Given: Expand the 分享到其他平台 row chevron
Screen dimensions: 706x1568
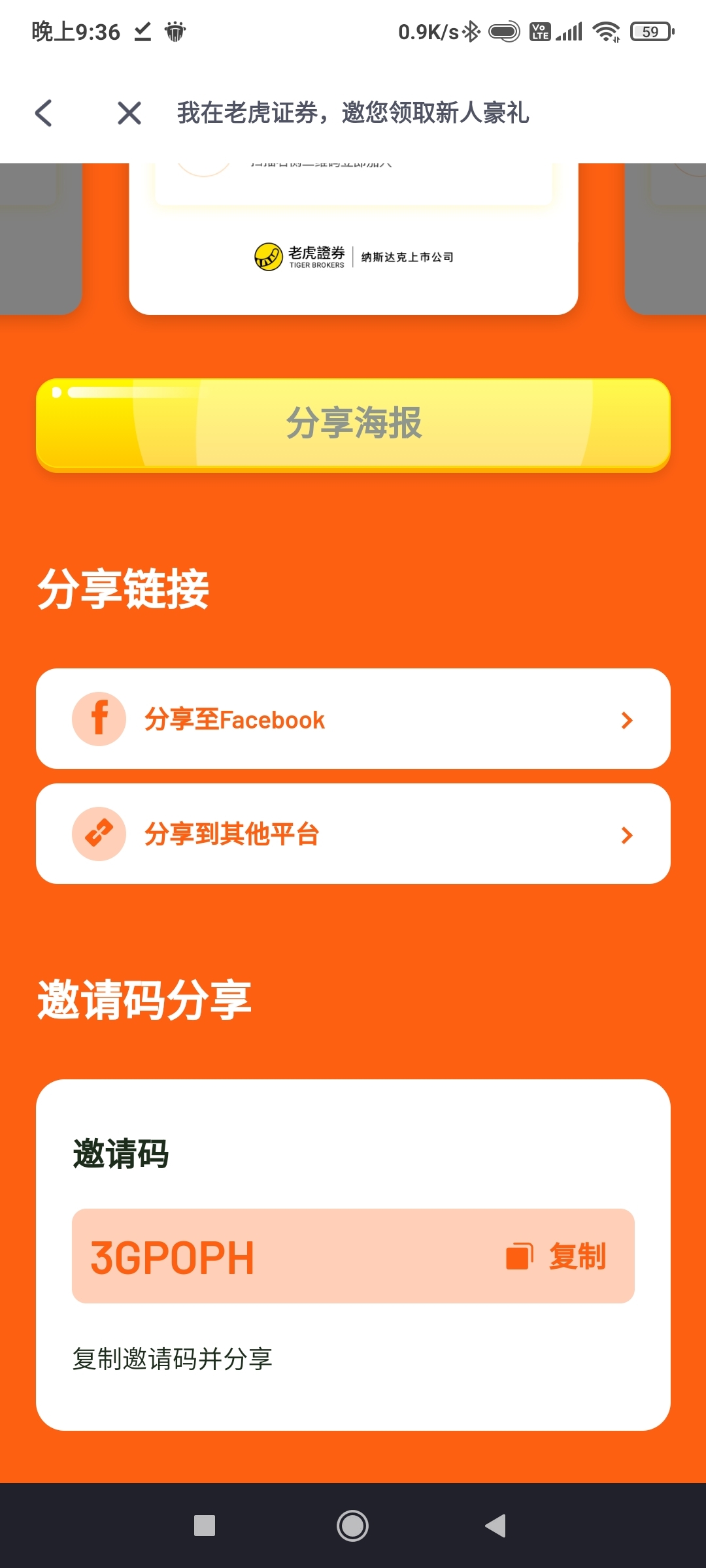Looking at the screenshot, I should pyautogui.click(x=628, y=834).
